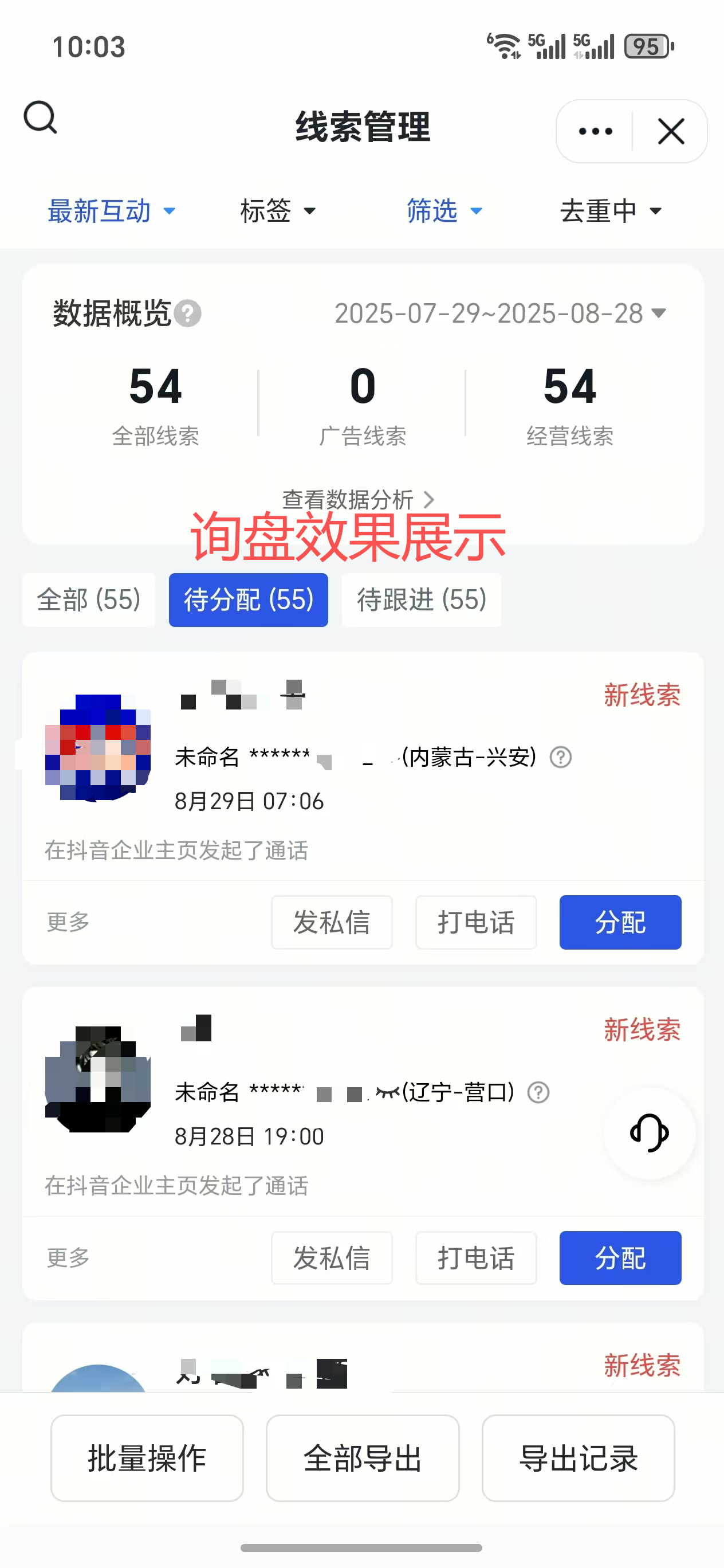Start 批量操作 batch operations
This screenshot has width=724, height=1568.
147,1458
